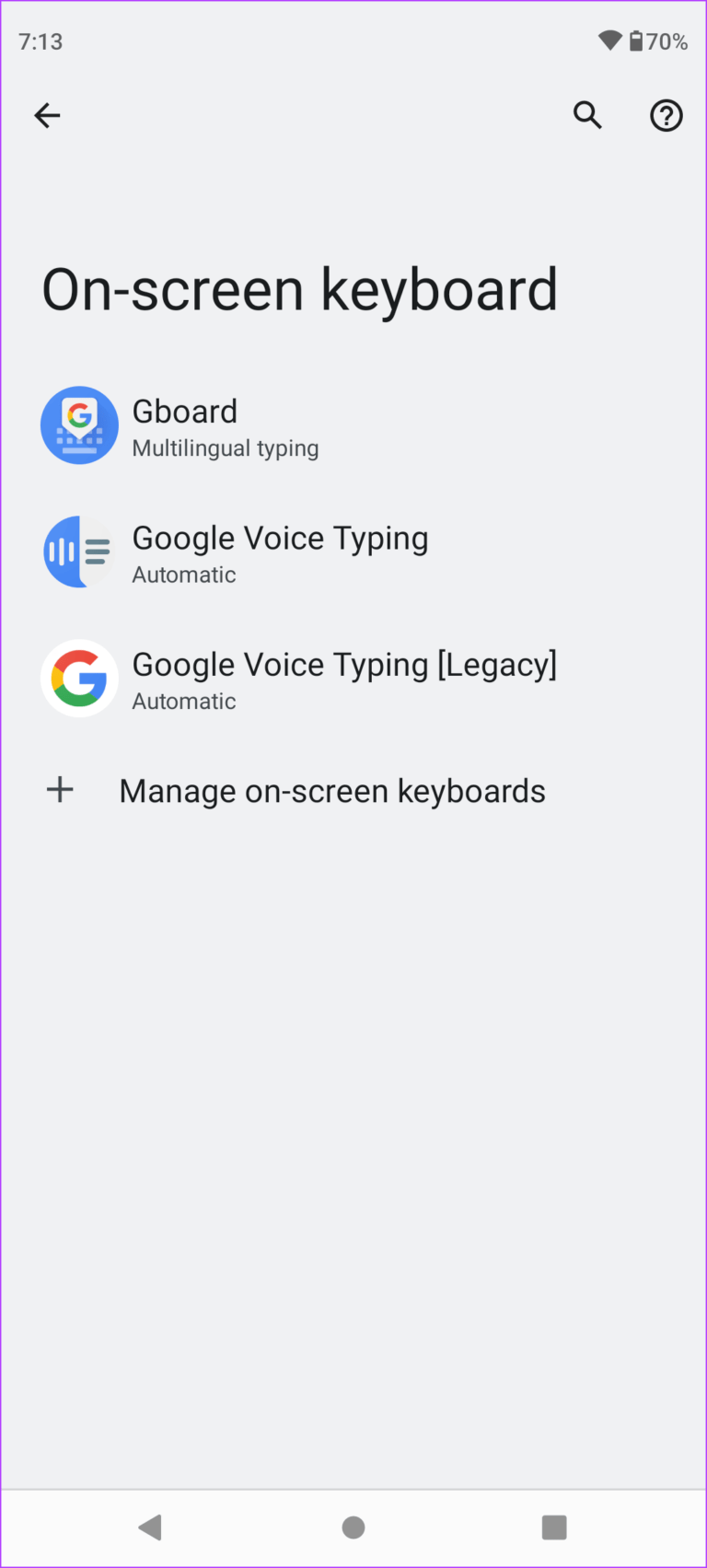Tap the Google Voice Typing microphone icon

coord(79,552)
